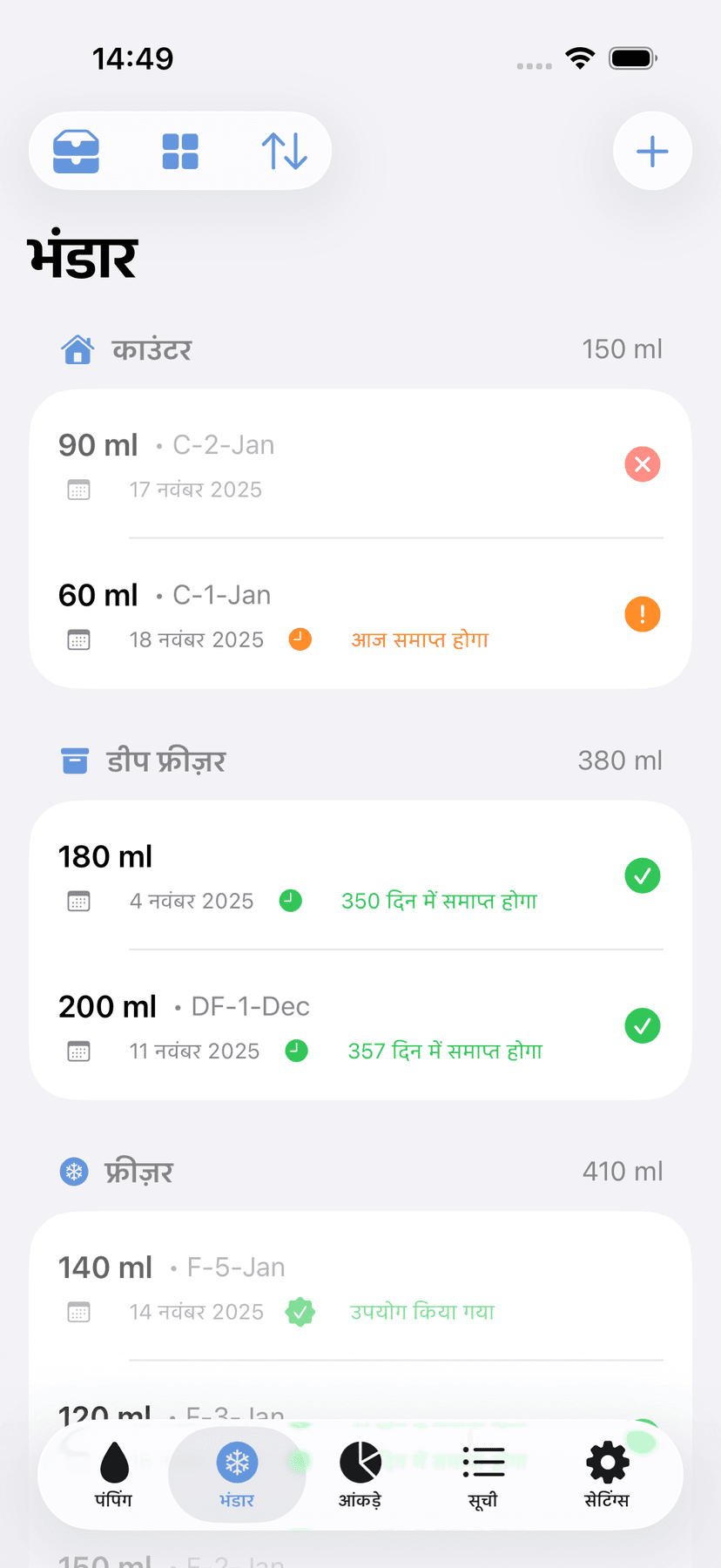Tap the calendar icon on the 90 ml entry
Viewport: 721px width, 1568px height.
(x=78, y=490)
